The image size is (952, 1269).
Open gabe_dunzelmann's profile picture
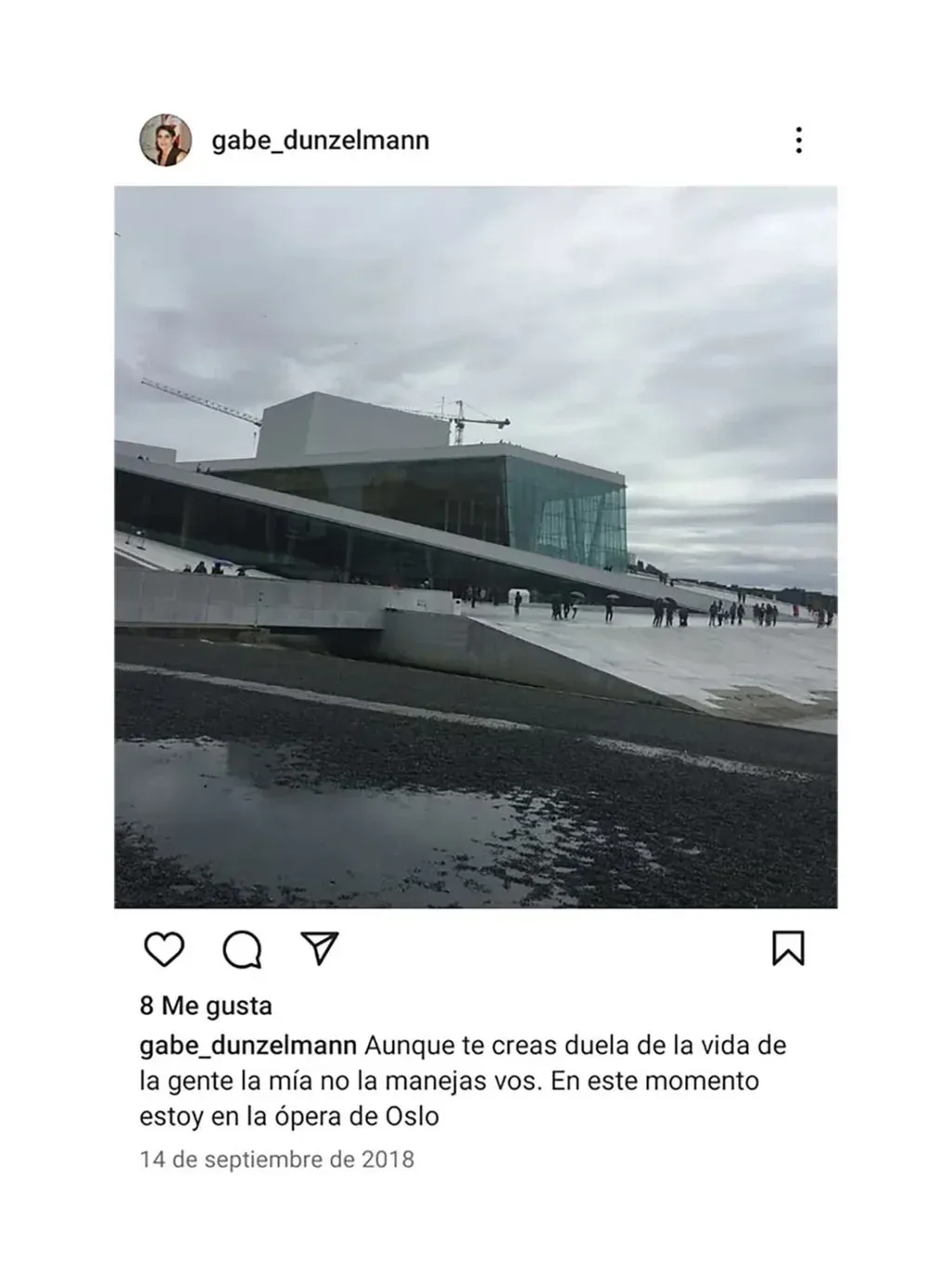pos(165,140)
